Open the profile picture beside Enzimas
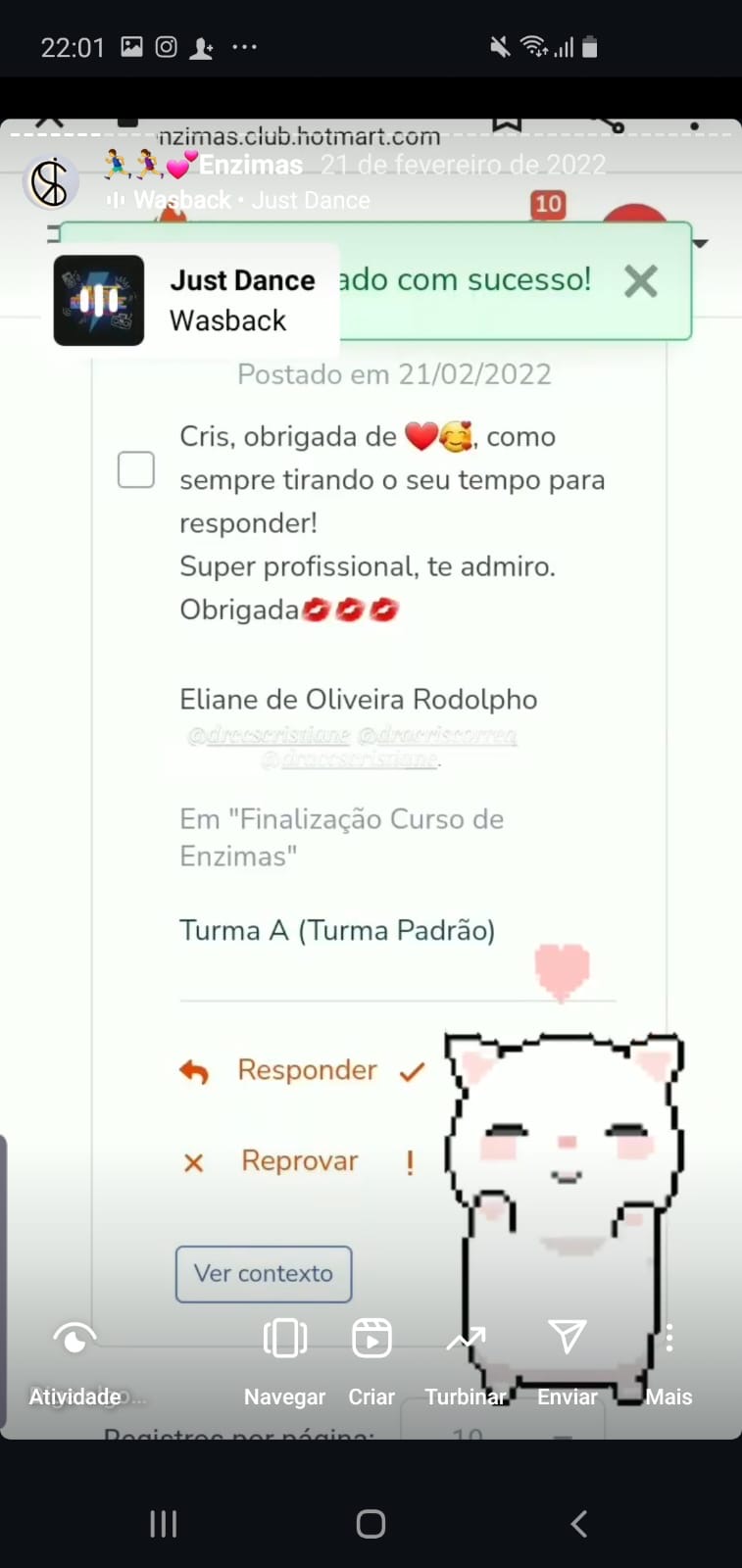 pos(50,182)
